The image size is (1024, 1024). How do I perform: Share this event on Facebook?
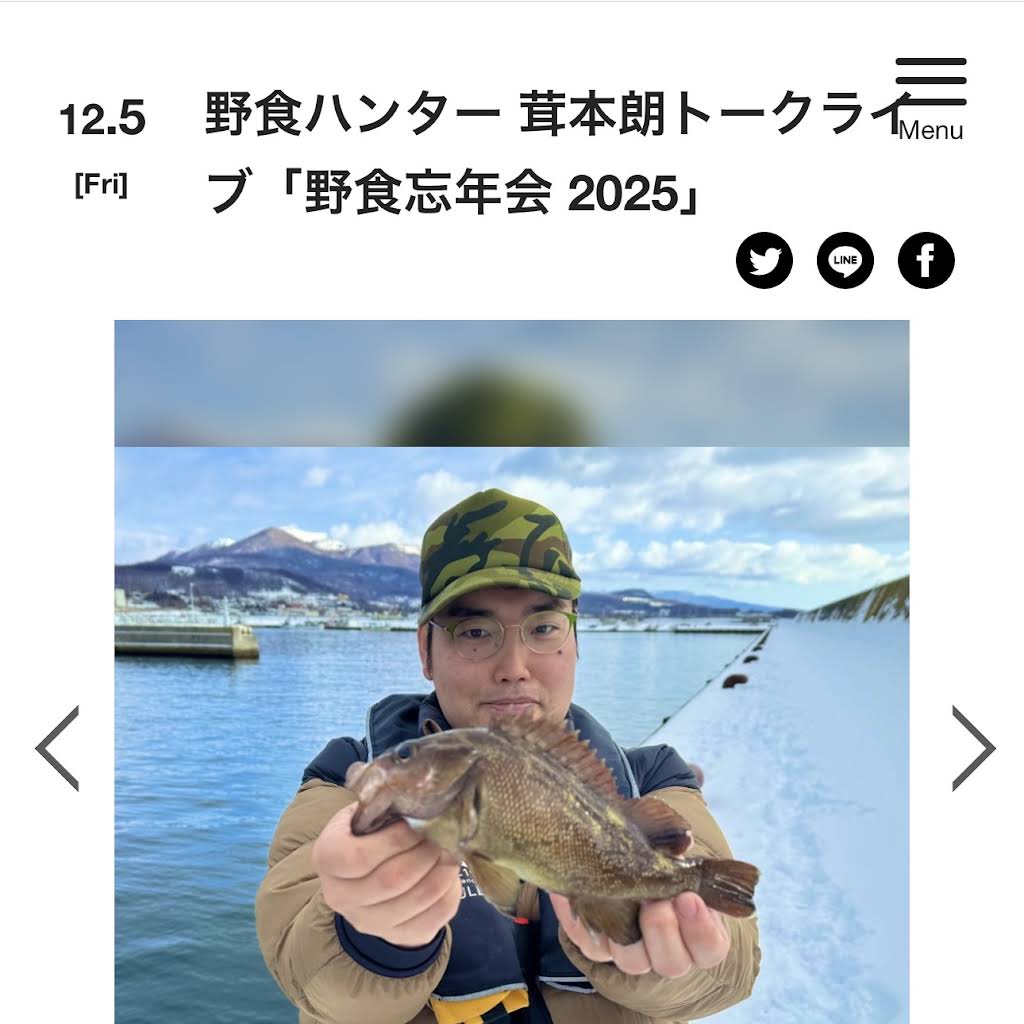[926, 261]
